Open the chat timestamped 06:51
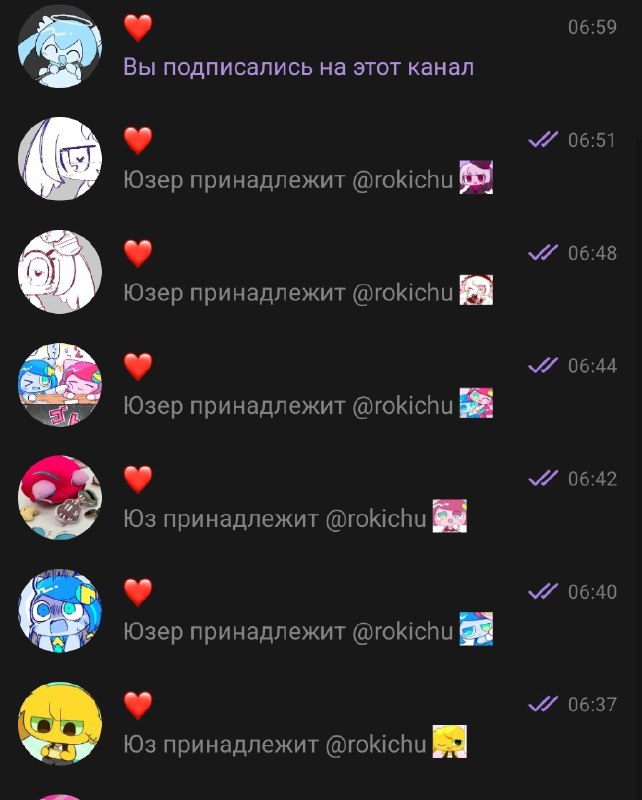Image resolution: width=642 pixels, height=800 pixels. 321,159
